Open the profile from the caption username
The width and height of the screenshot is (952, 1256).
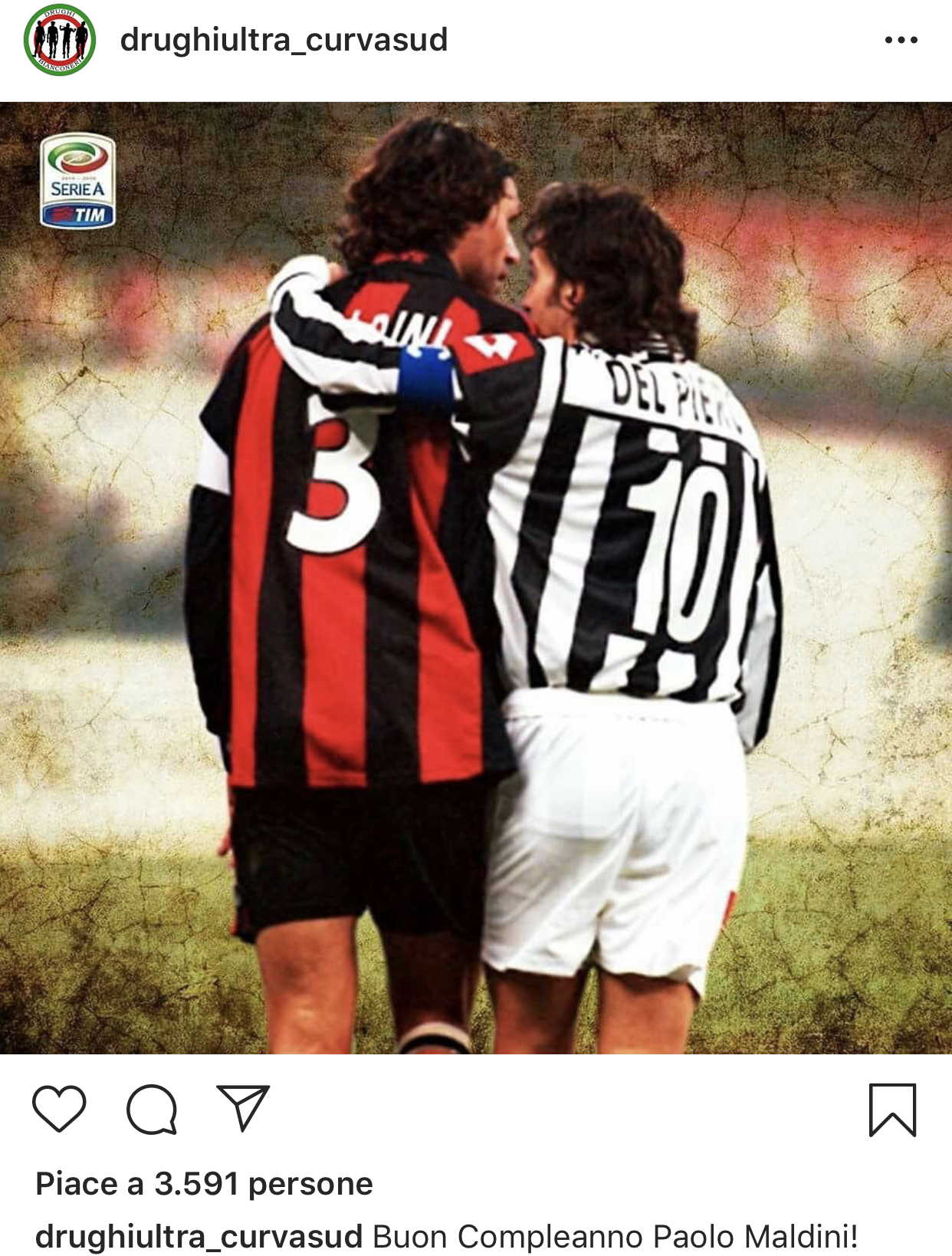pyautogui.click(x=199, y=1236)
